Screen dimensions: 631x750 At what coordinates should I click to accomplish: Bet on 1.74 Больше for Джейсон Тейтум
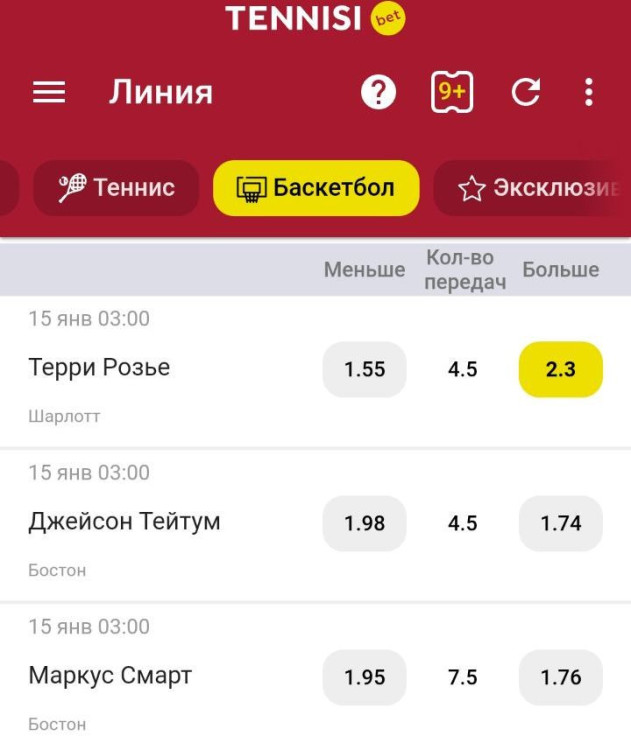coord(560,524)
